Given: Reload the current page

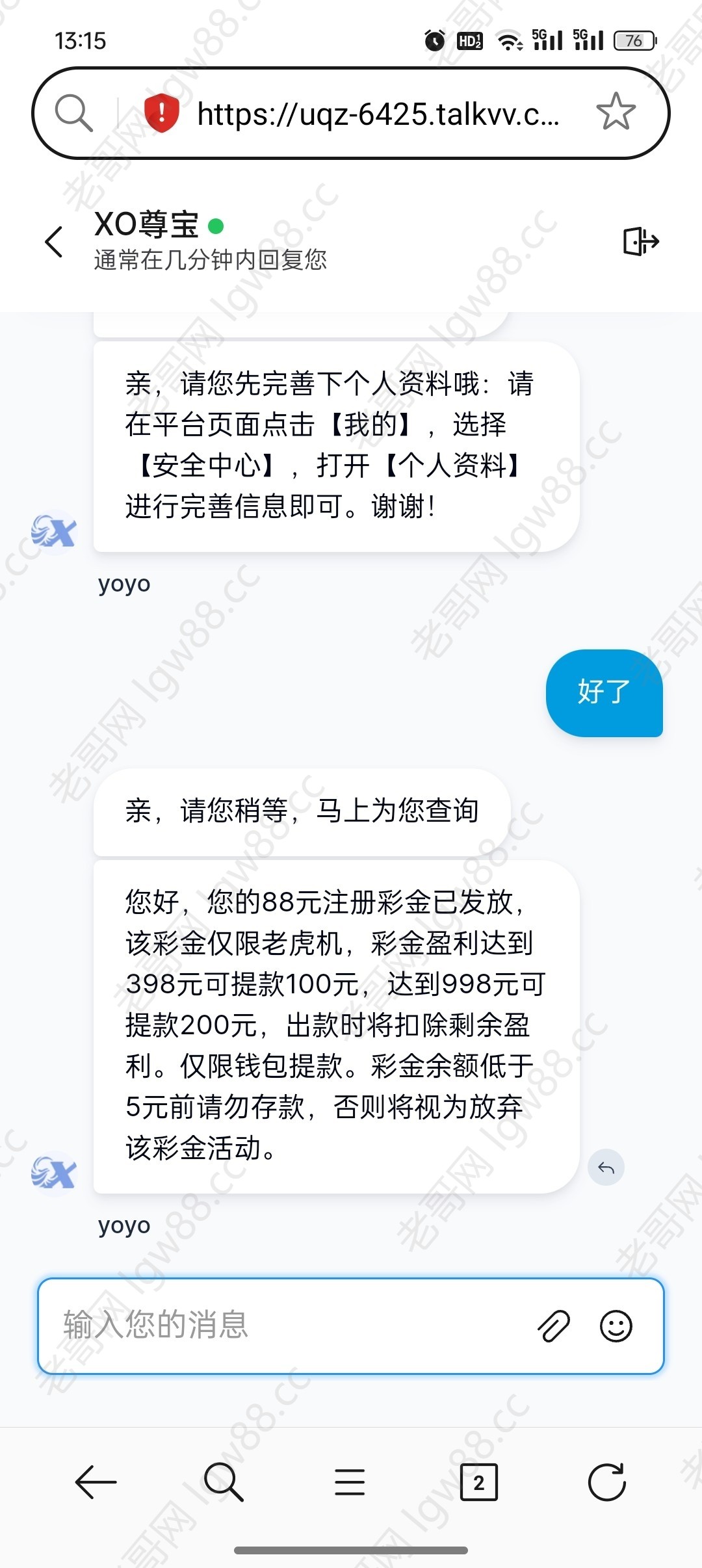Looking at the screenshot, I should point(606,1482).
